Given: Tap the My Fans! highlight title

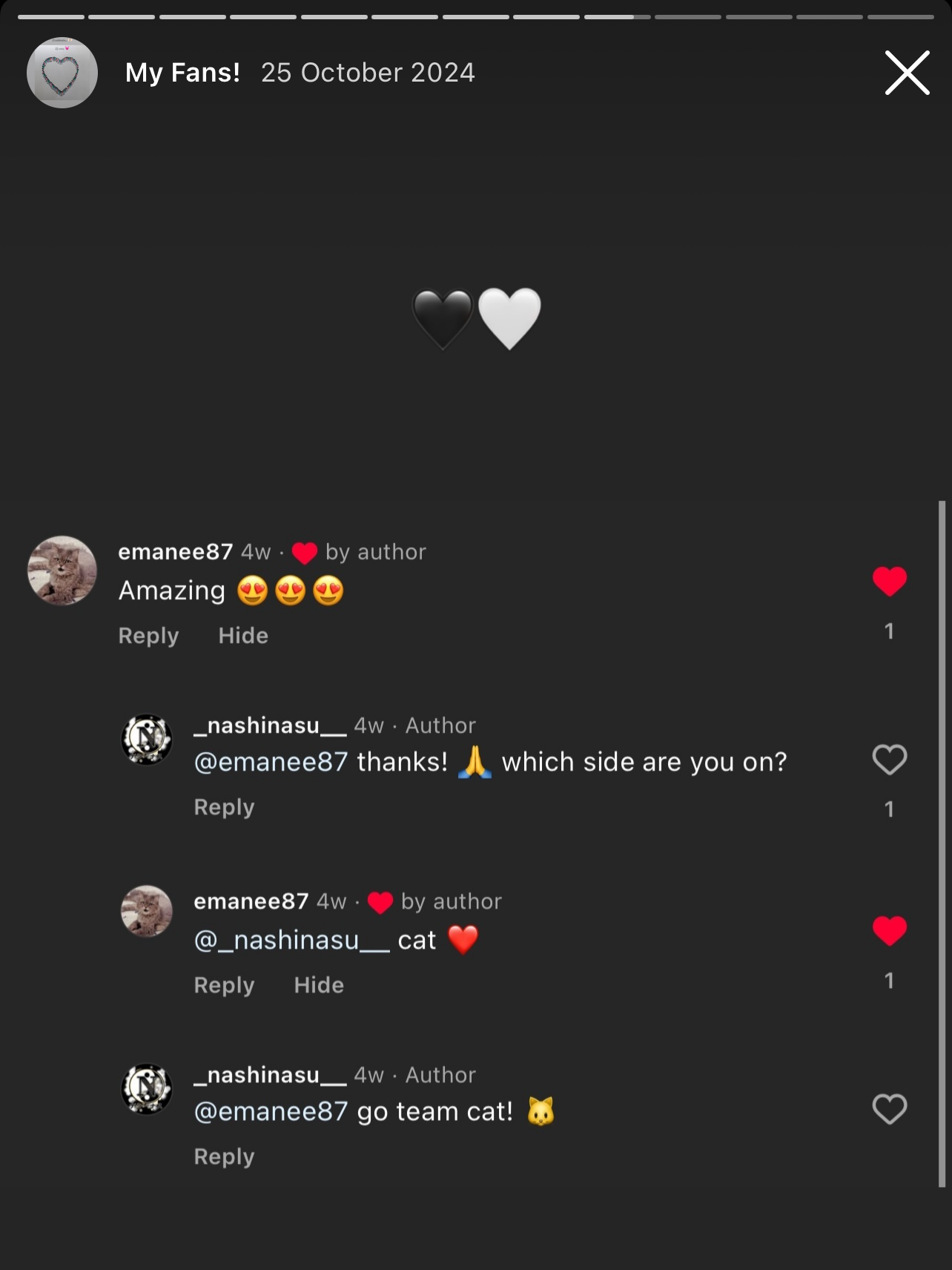Looking at the screenshot, I should click(x=182, y=73).
